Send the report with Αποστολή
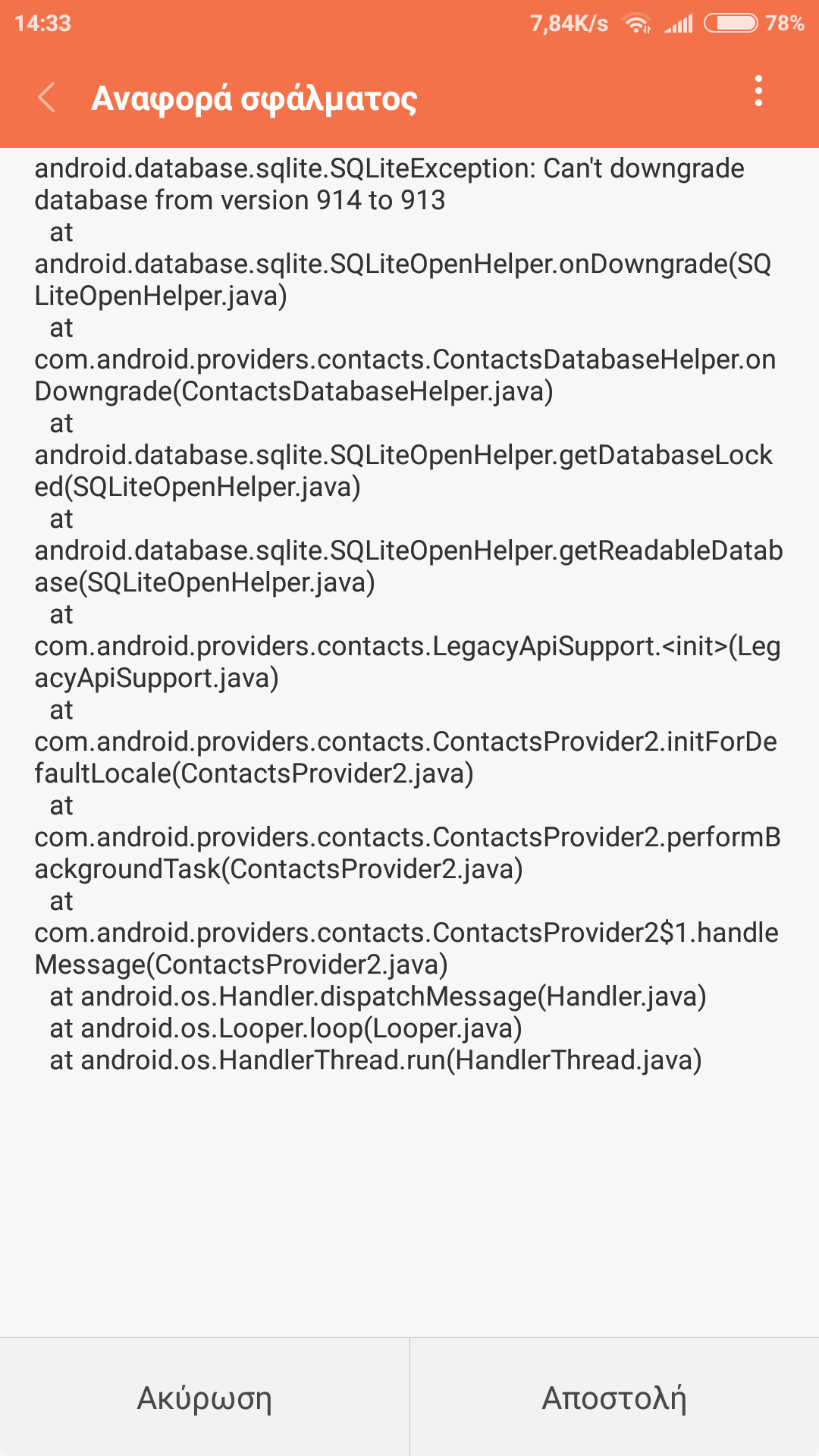Screen dimensions: 819x1456 coord(614,1397)
